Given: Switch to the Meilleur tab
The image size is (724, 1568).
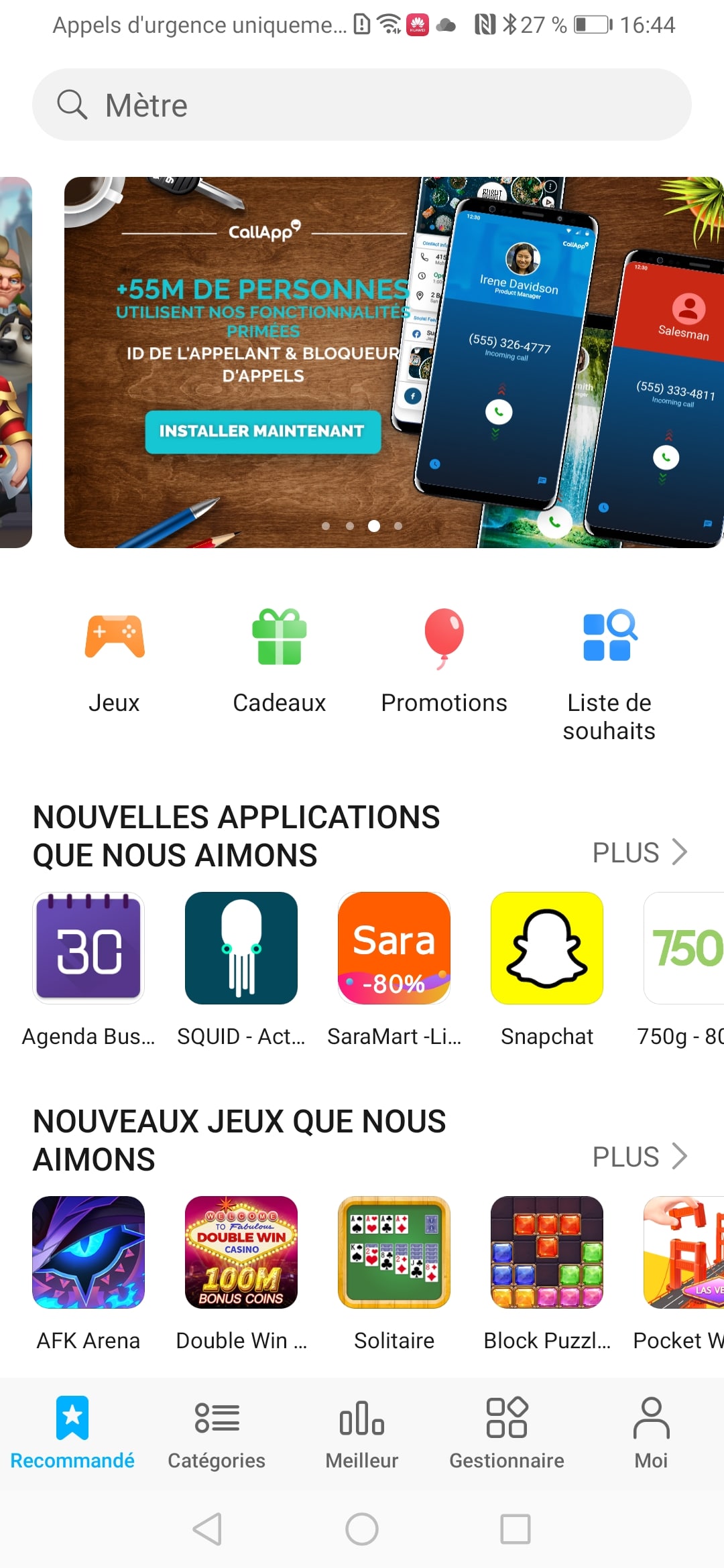Looking at the screenshot, I should (x=362, y=1434).
